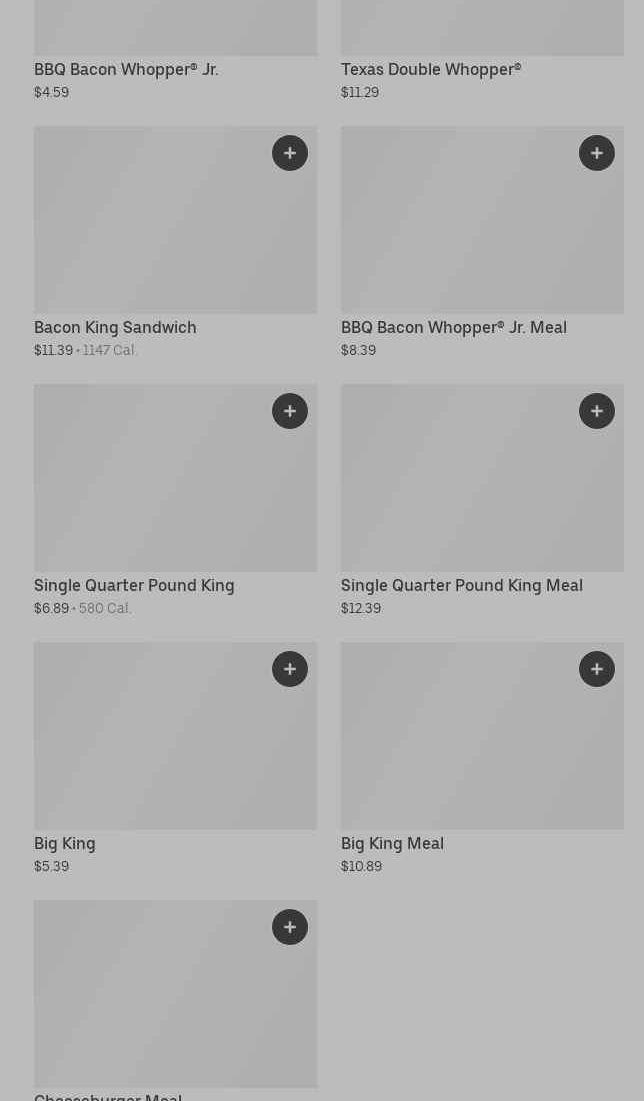This screenshot has width=644, height=1101.
Task: Open Single Quarter Pound King details
Action: coord(150,490)
